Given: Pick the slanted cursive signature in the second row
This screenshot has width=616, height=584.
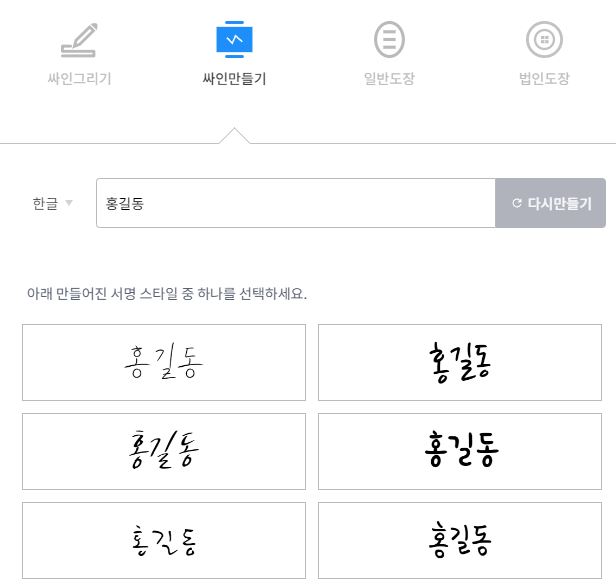Looking at the screenshot, I should [164, 451].
